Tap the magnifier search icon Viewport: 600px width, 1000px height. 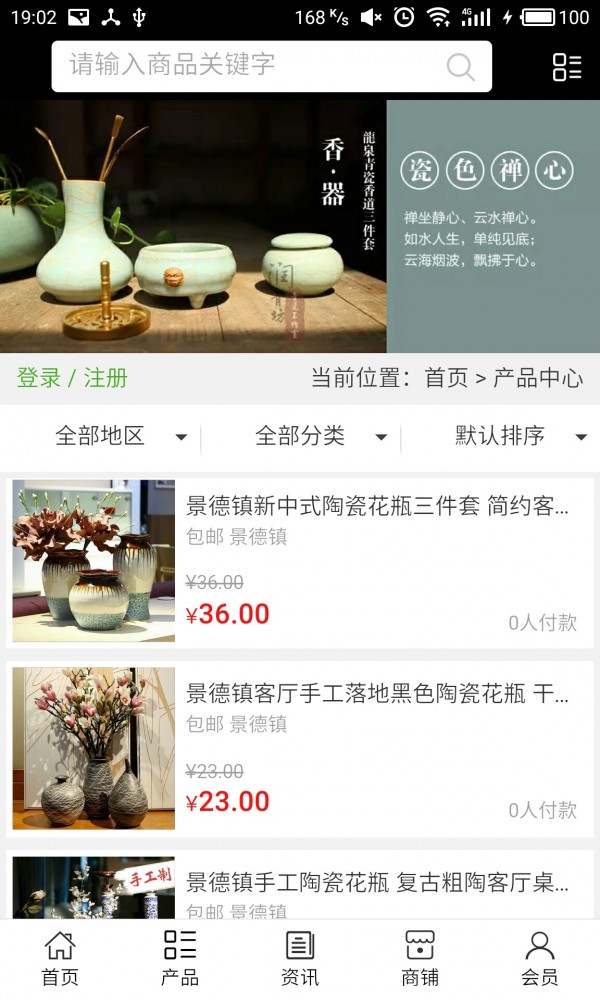coord(460,67)
